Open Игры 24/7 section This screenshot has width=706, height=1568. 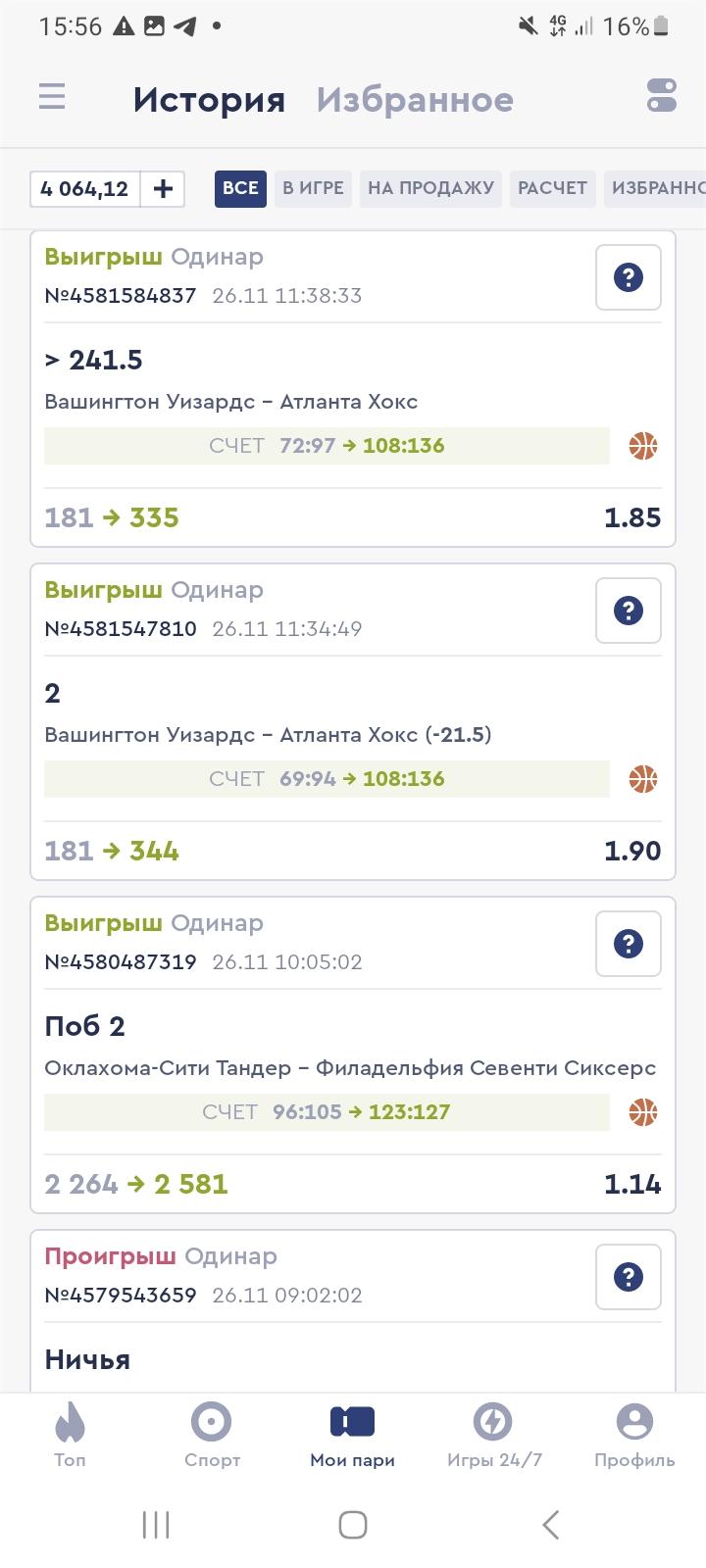coord(493,1434)
